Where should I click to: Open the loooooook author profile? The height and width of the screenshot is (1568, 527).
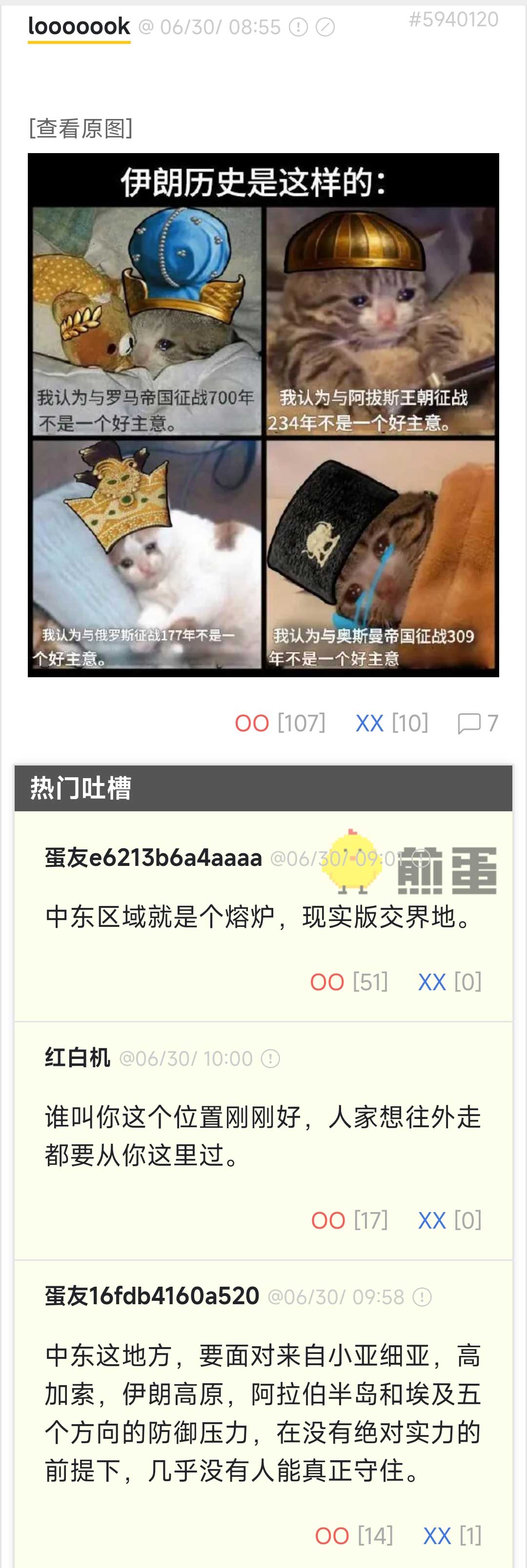click(x=79, y=27)
